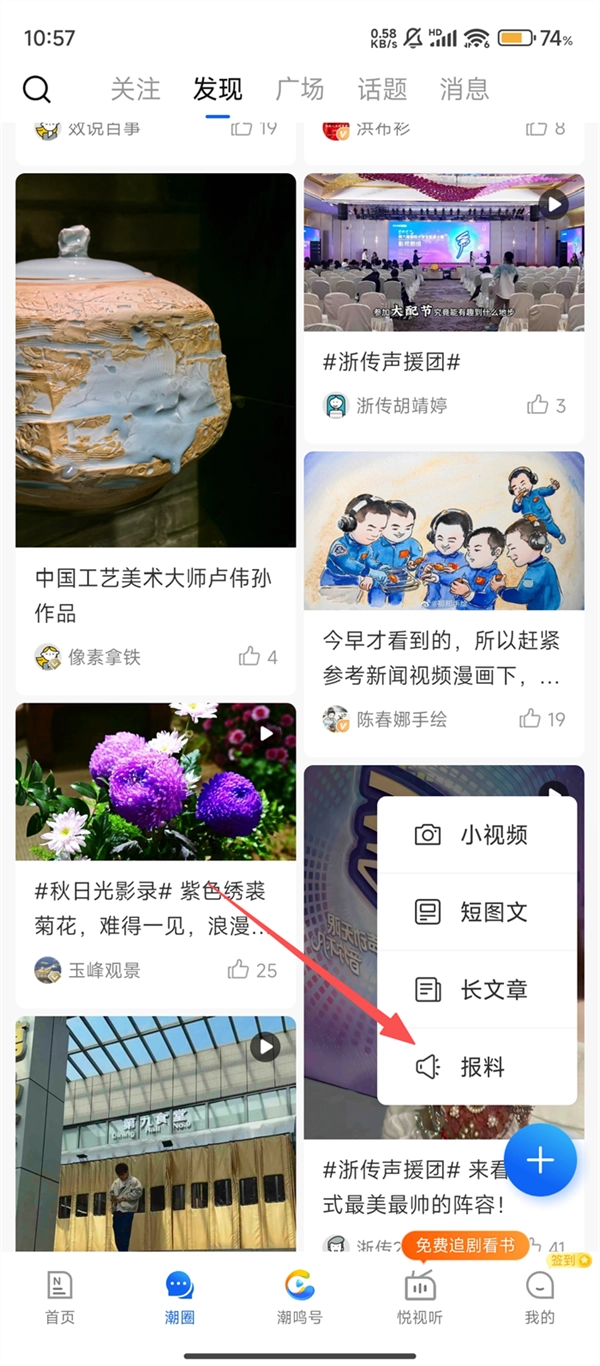Image resolution: width=600 pixels, height=1366 pixels.
Task: Switch to the 我的 bottom tab
Action: tap(540, 1297)
